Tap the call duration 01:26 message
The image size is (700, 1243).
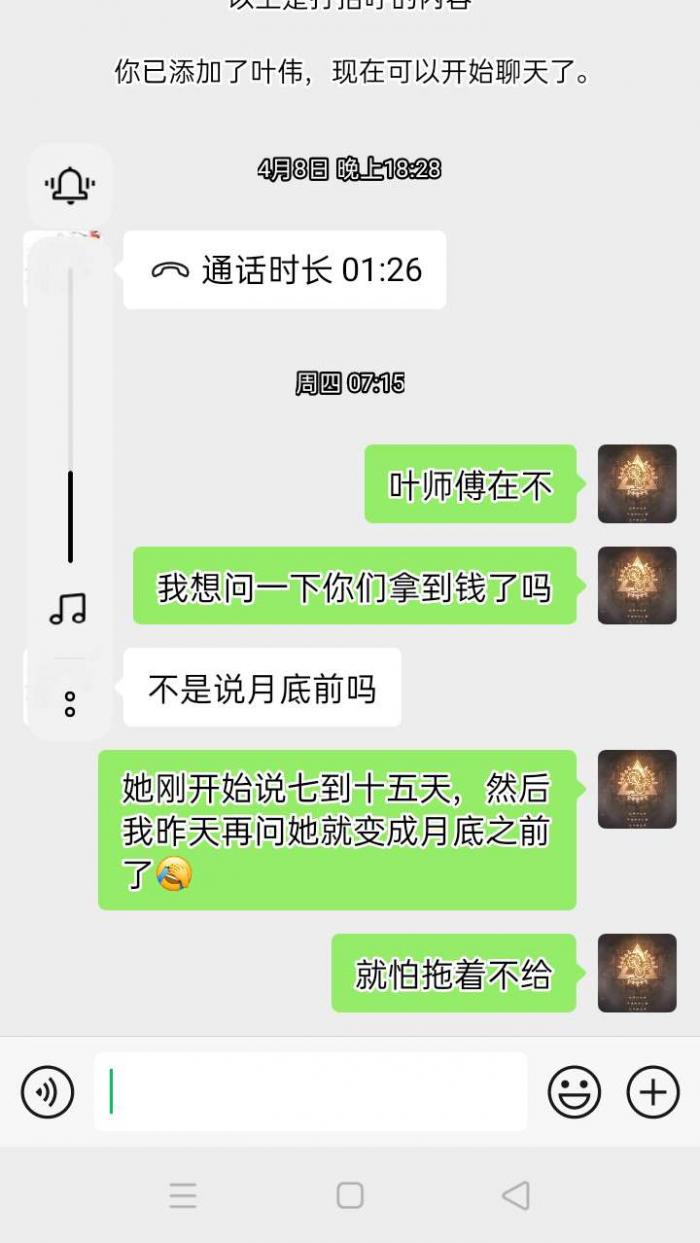[285, 270]
